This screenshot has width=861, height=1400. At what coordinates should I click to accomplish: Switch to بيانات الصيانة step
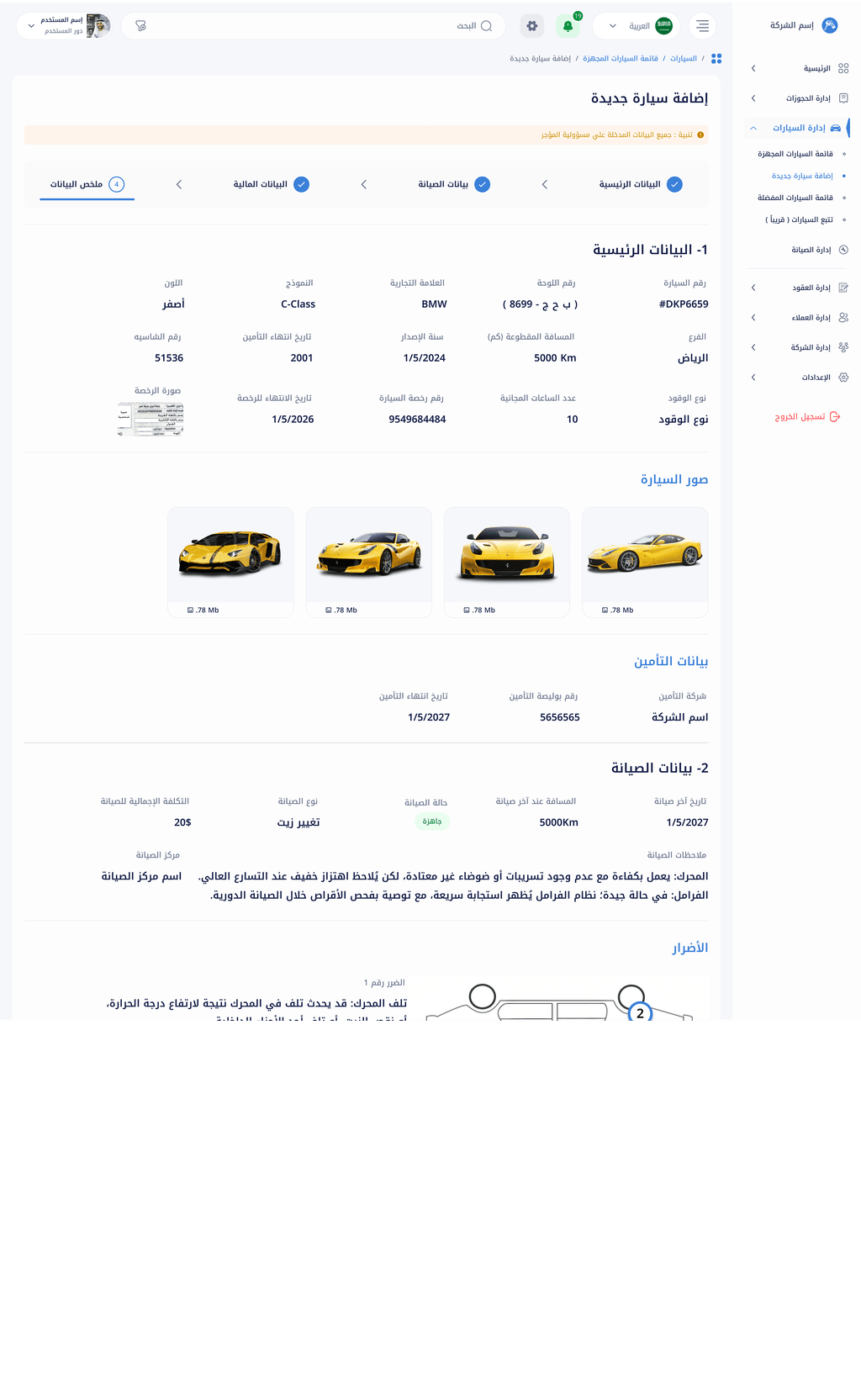[x=454, y=184]
